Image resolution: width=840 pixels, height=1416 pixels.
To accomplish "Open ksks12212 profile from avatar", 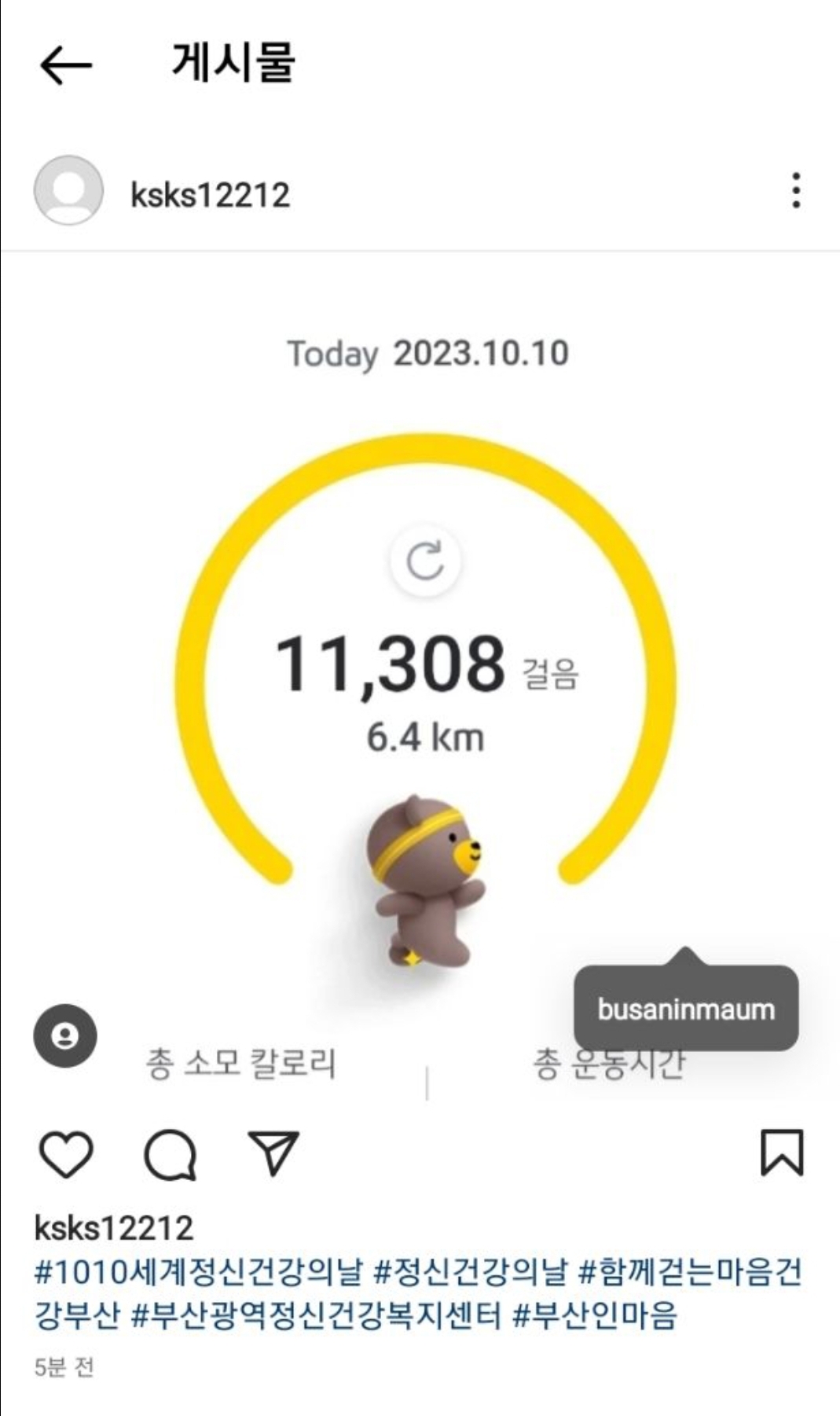I will tap(68, 191).
